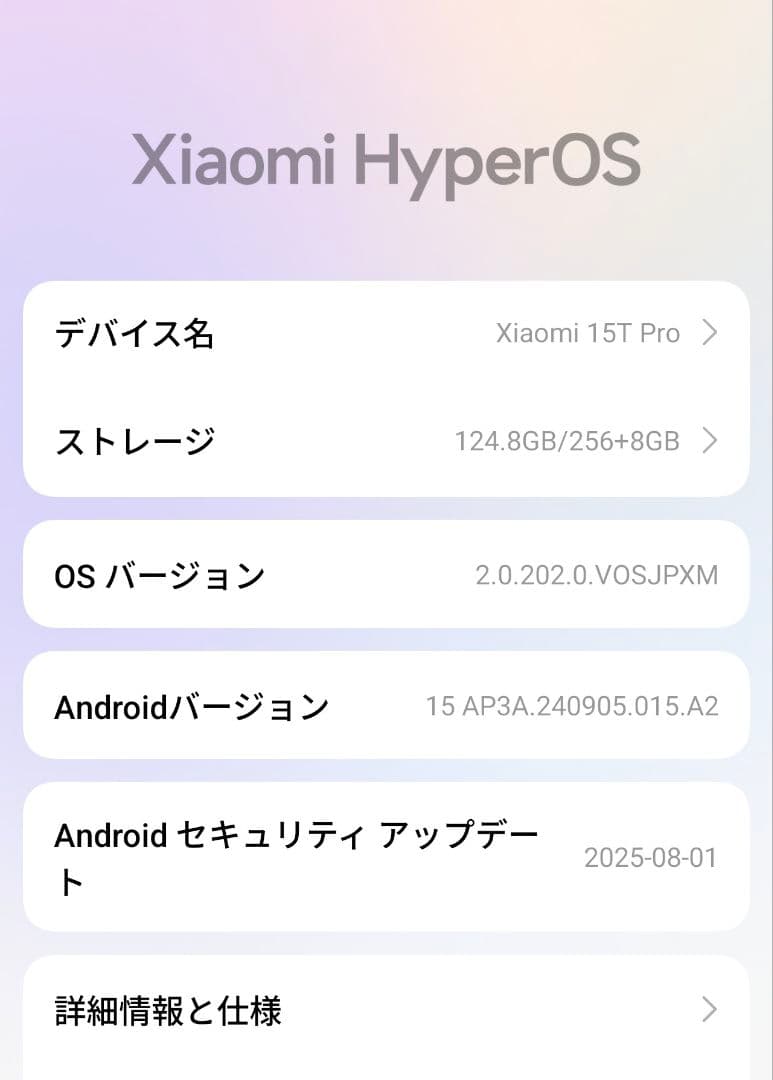Select the 詳細情報と仕様 label
Screen dimensions: 773x1080
click(x=167, y=1012)
